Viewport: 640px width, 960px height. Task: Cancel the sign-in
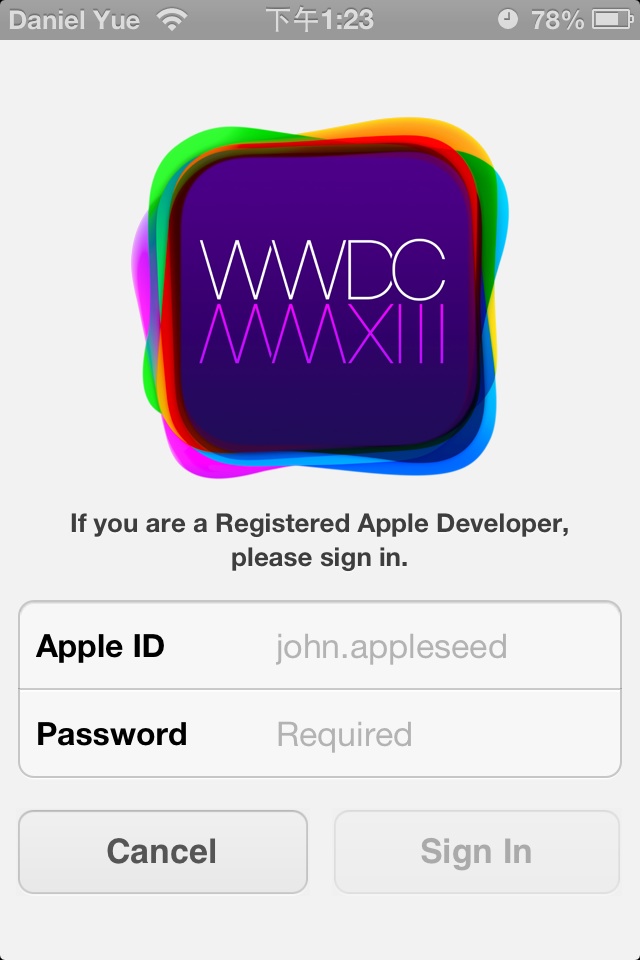[x=162, y=851]
